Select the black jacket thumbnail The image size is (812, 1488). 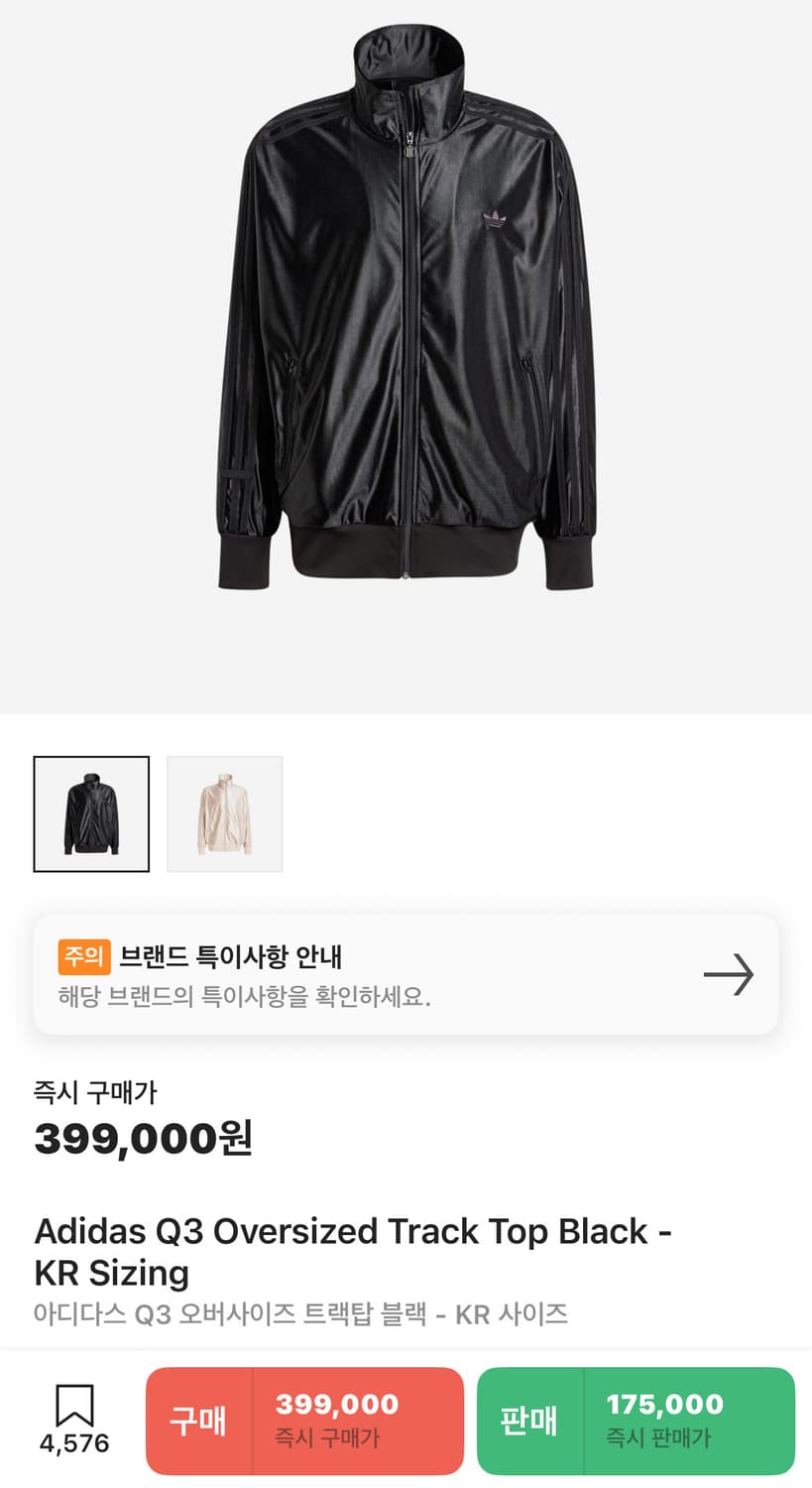tap(91, 814)
